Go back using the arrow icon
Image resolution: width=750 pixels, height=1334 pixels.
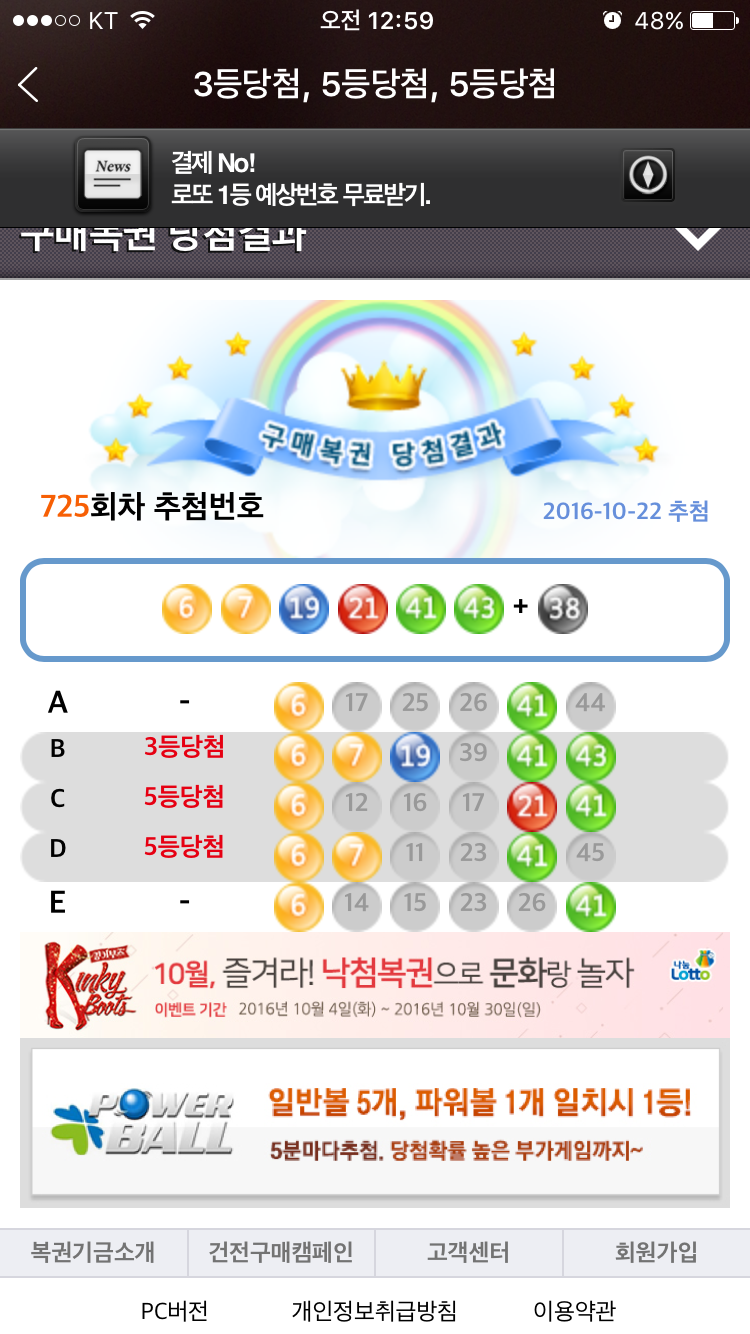29,85
